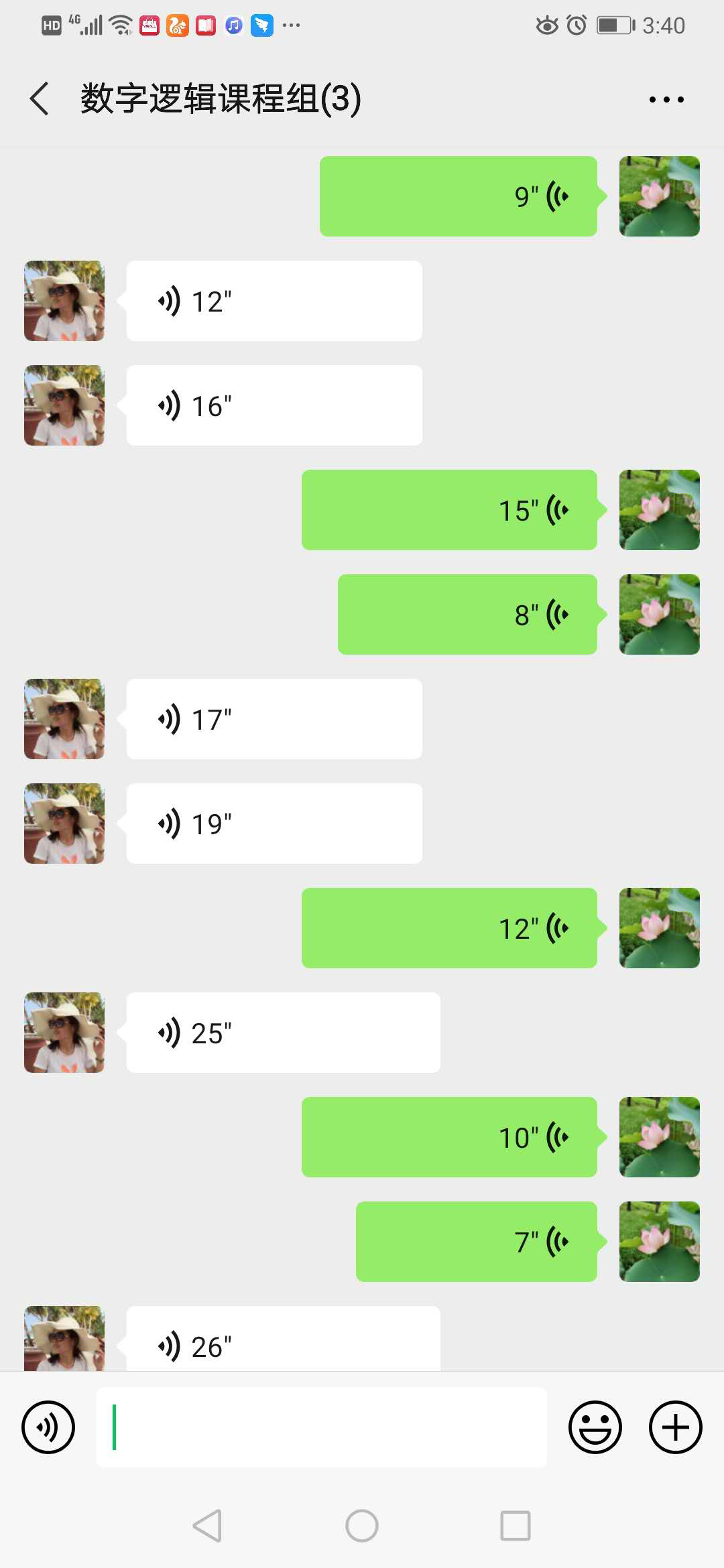
Task: Open the chat info overflow menu
Action: coord(666,99)
